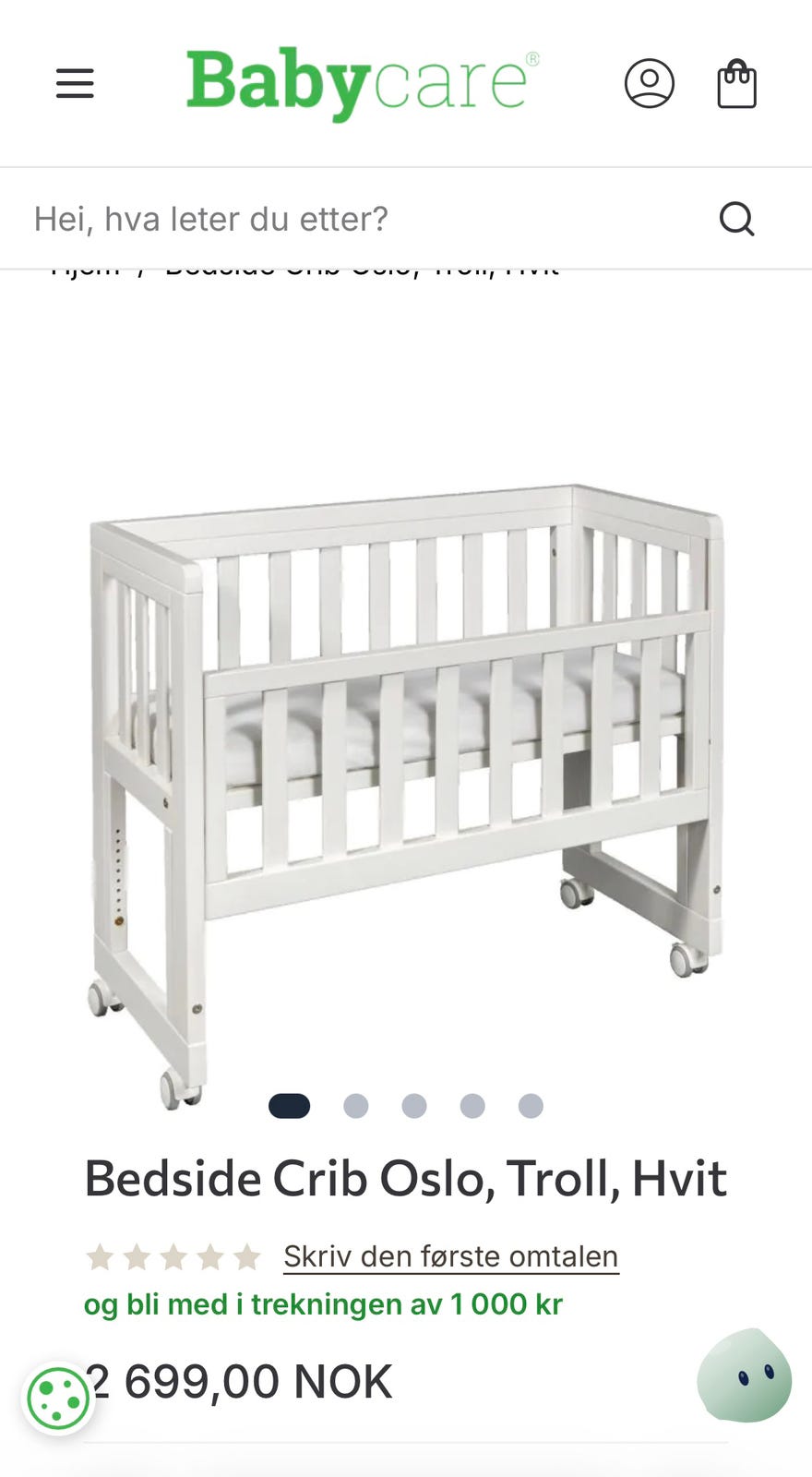Tap the Babycare logo to go home

pyautogui.click(x=363, y=83)
